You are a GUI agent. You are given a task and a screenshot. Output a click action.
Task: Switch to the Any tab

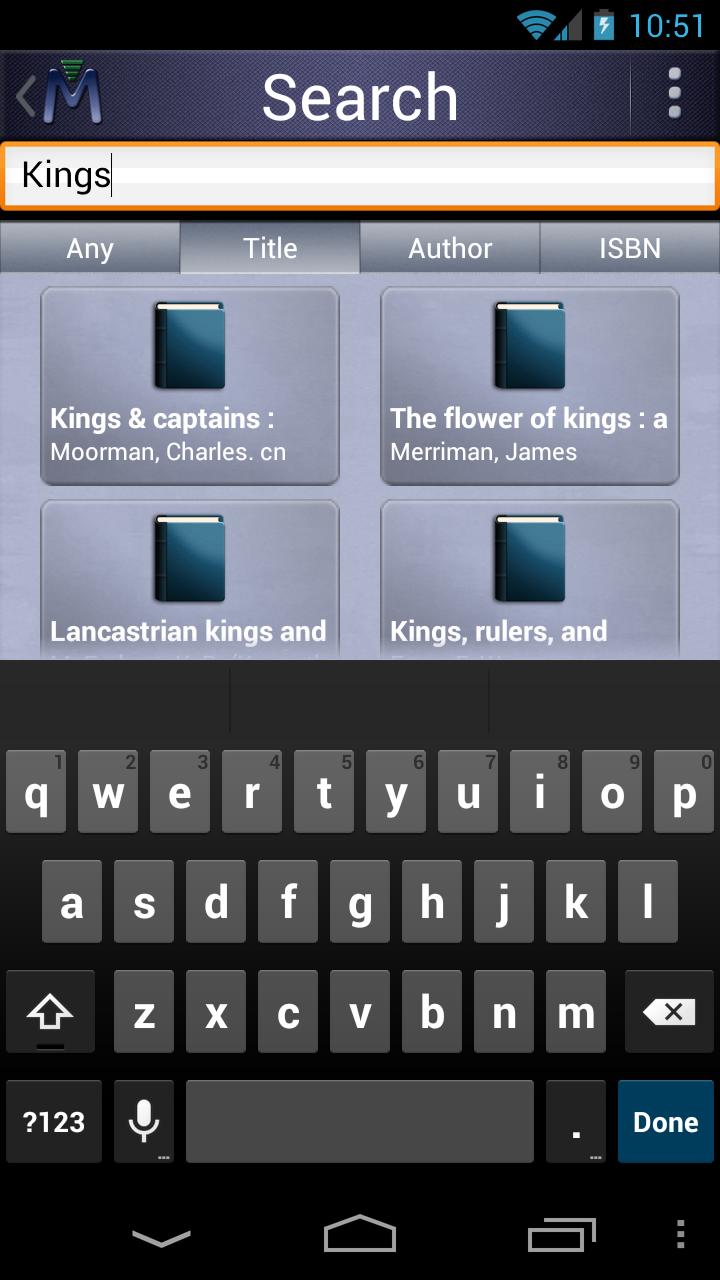[90, 248]
